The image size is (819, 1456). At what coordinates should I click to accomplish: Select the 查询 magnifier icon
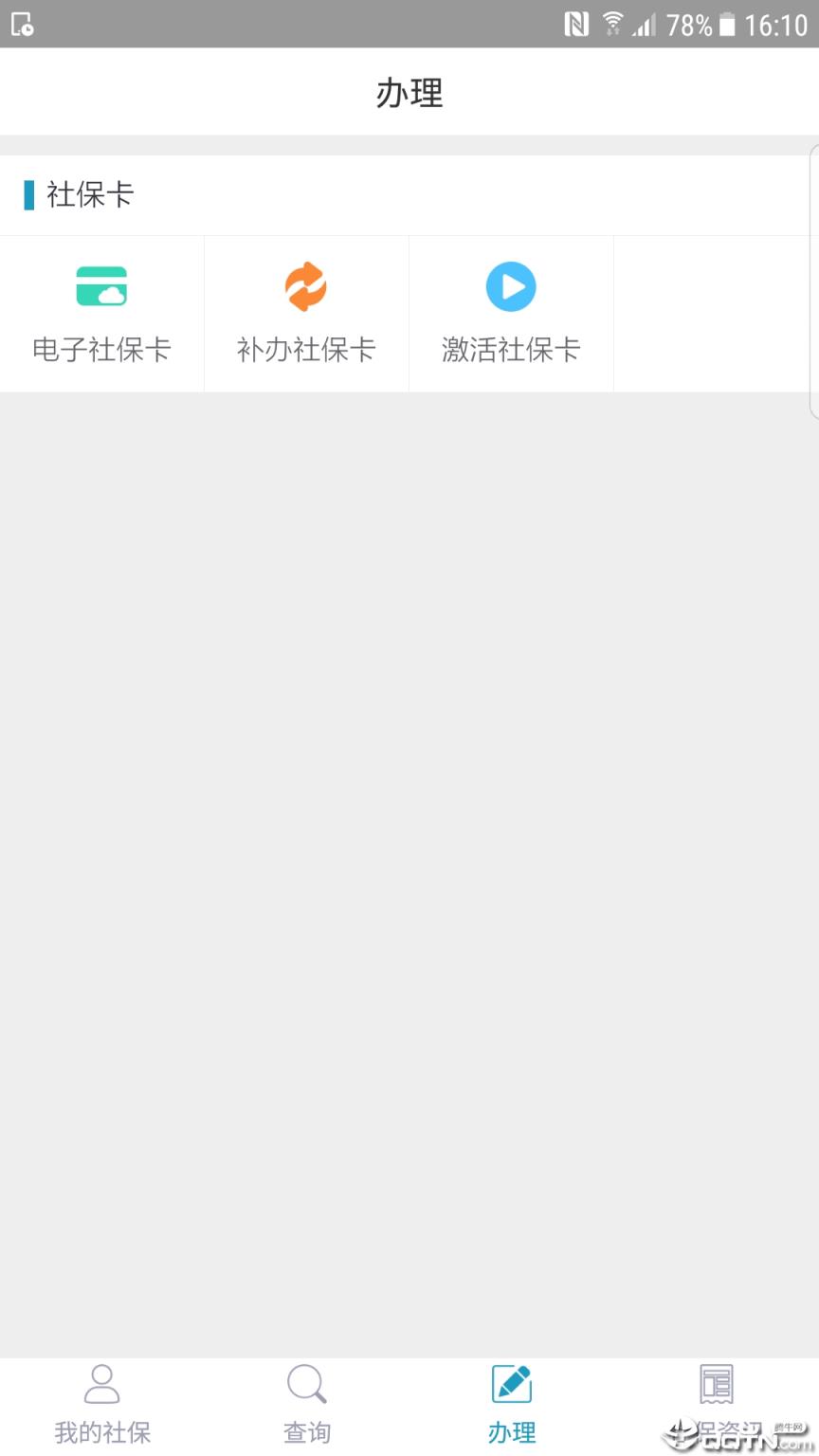point(306,1383)
